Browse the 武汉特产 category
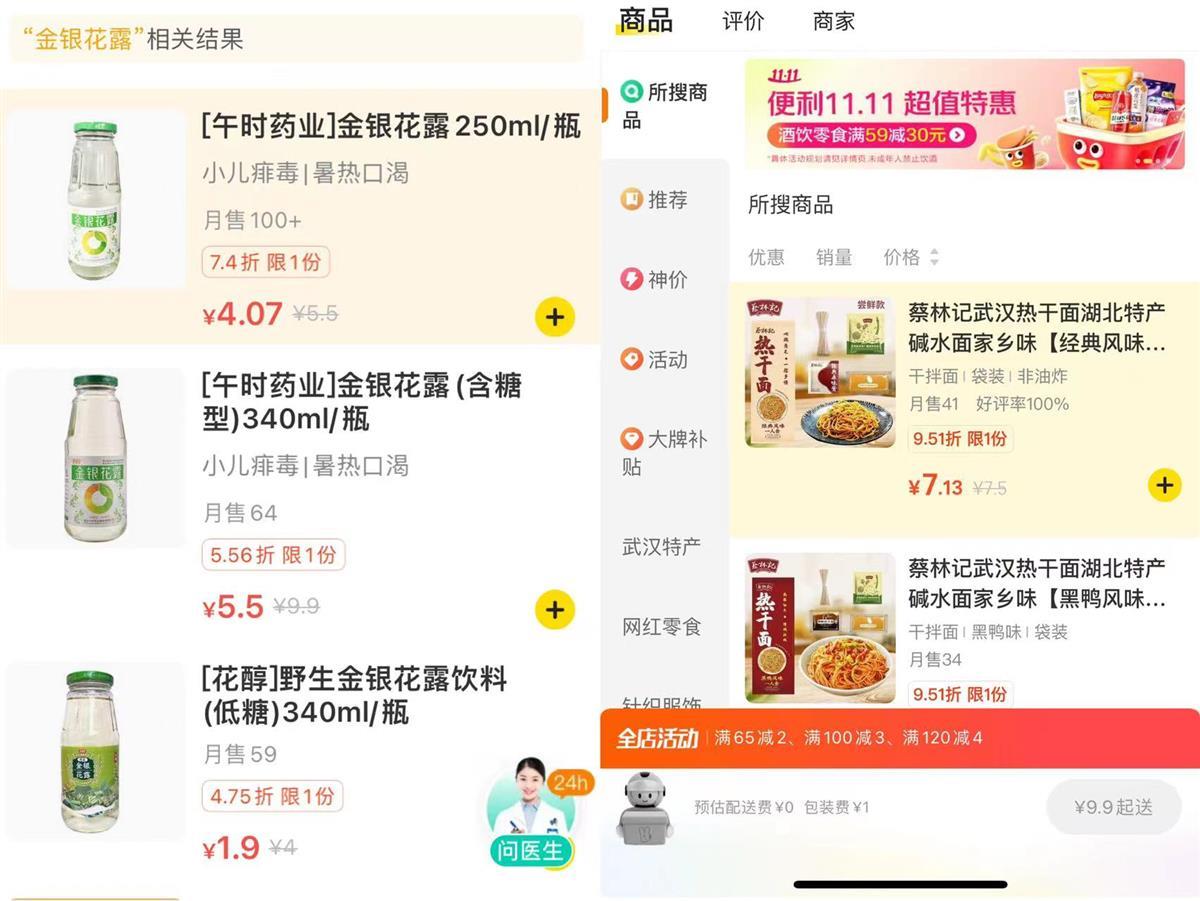Viewport: 1200px width, 901px height. (x=661, y=547)
